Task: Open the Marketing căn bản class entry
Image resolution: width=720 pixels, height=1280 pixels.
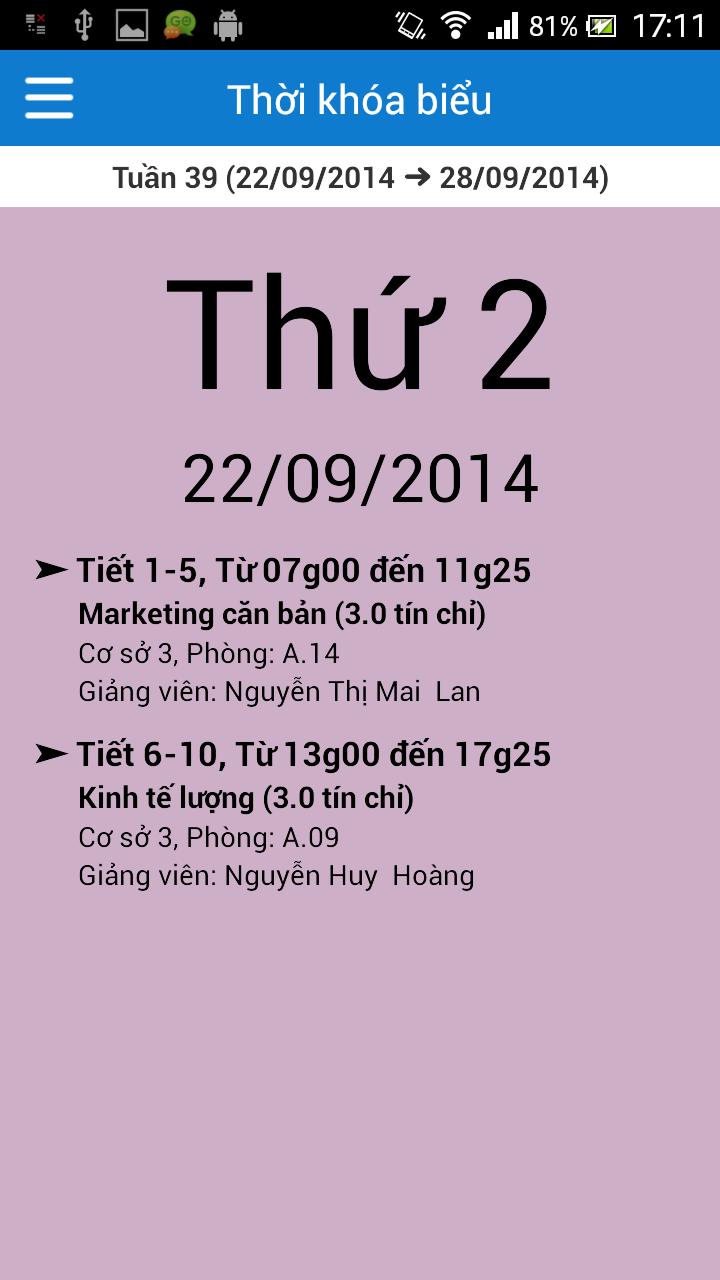Action: point(282,614)
